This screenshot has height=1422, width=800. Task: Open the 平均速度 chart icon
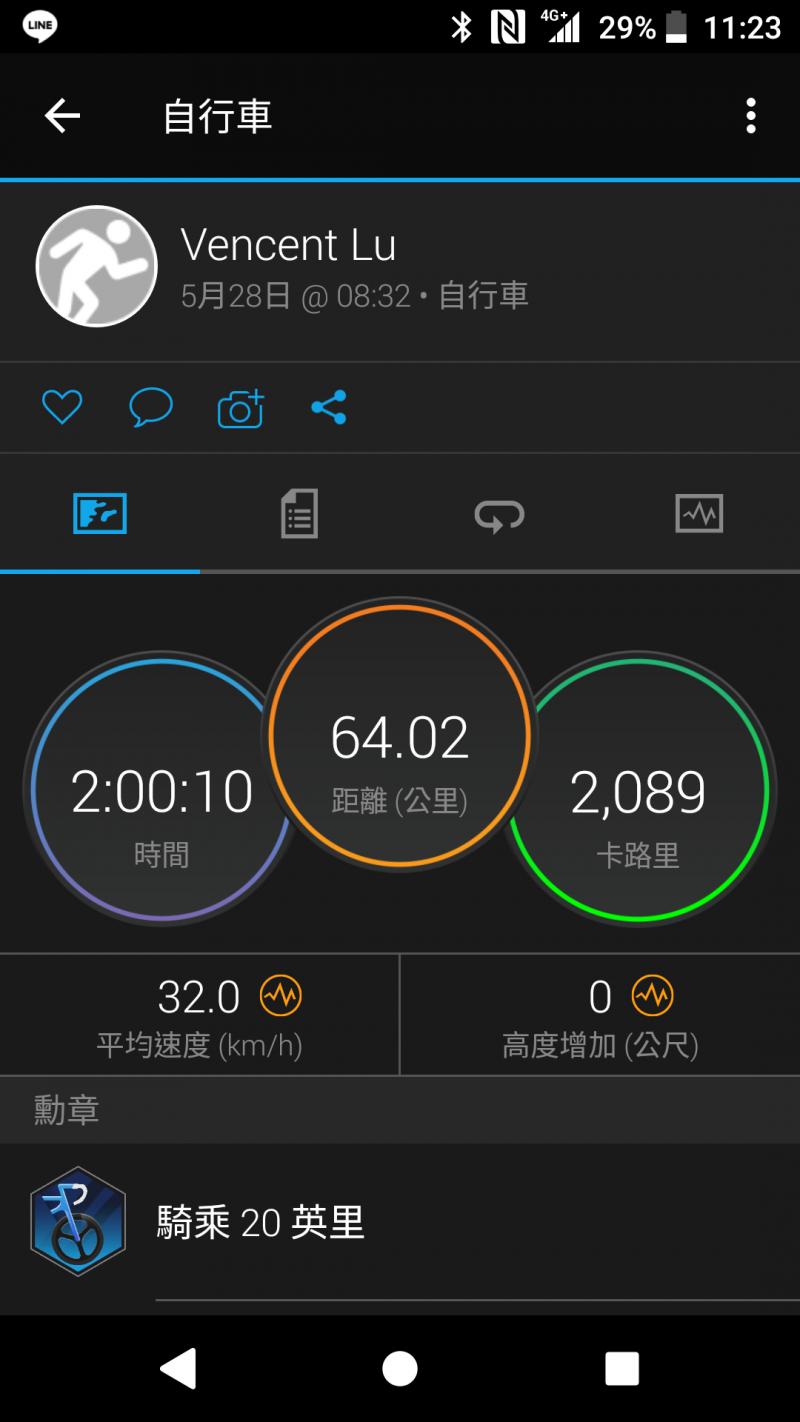(281, 996)
